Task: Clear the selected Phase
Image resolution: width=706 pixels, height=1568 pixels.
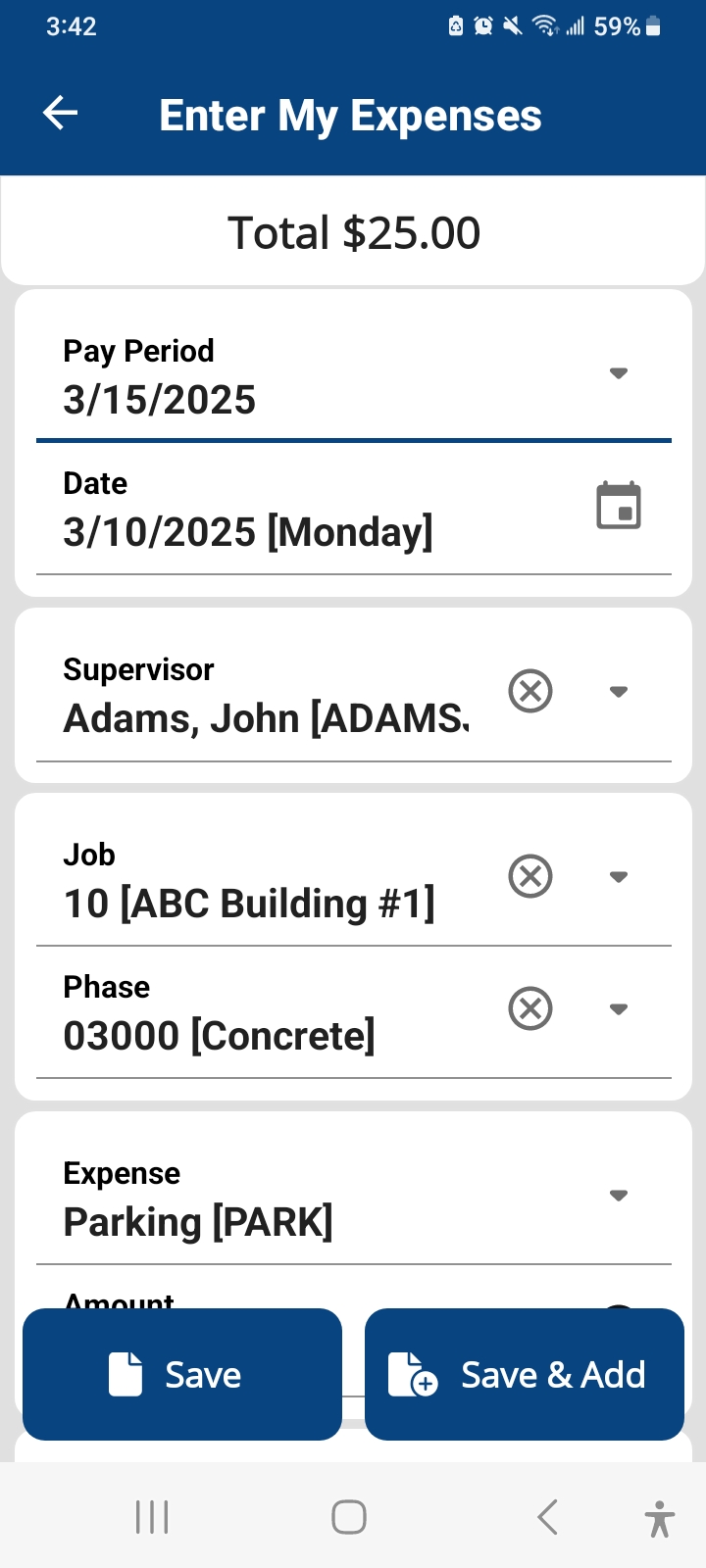Action: pos(530,1008)
